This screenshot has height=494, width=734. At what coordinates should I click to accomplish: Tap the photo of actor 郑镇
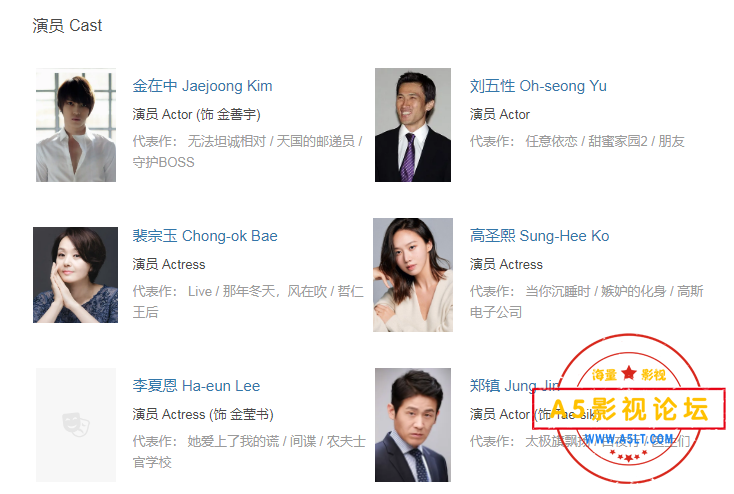click(413, 425)
